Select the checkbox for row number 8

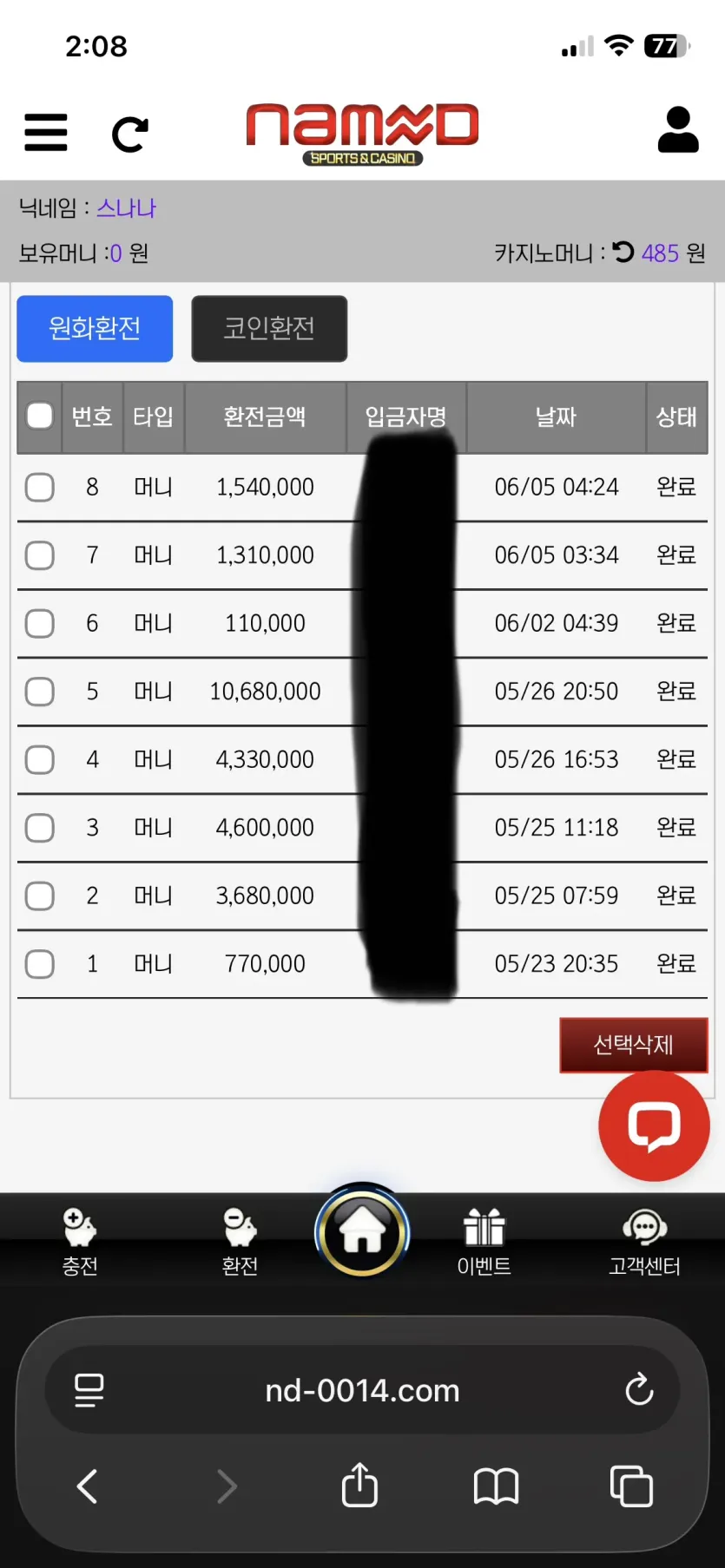(x=39, y=487)
